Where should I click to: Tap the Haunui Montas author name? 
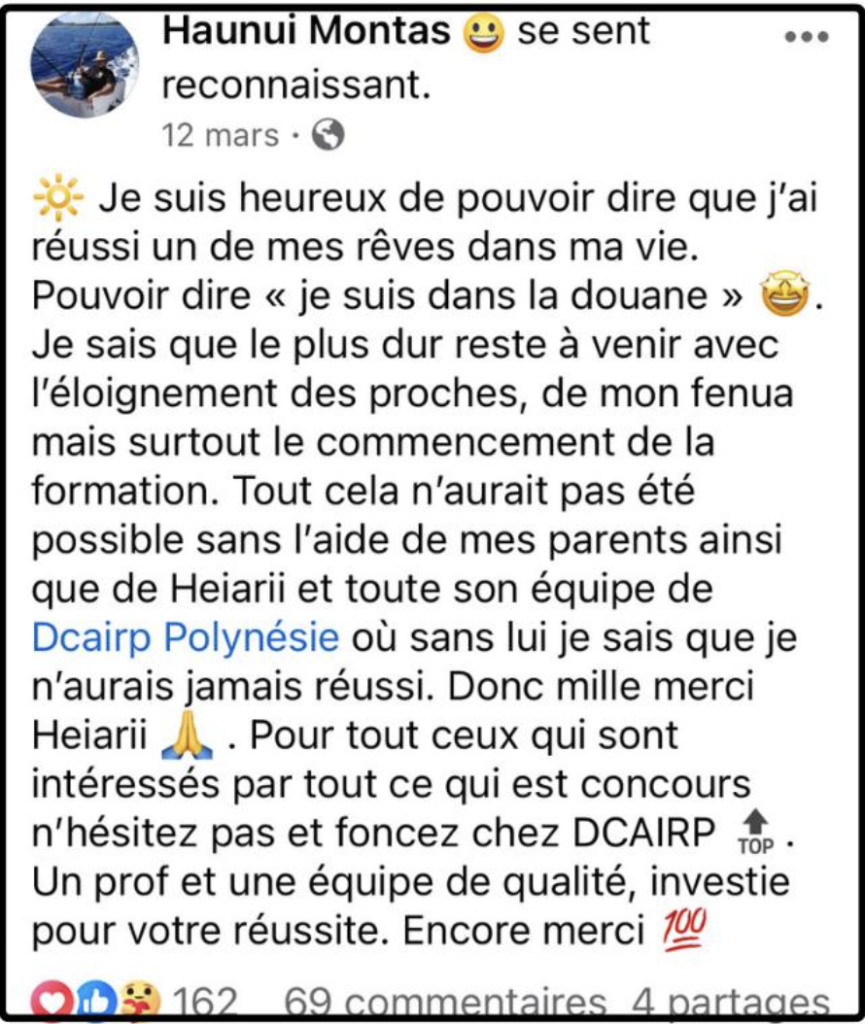click(x=307, y=32)
